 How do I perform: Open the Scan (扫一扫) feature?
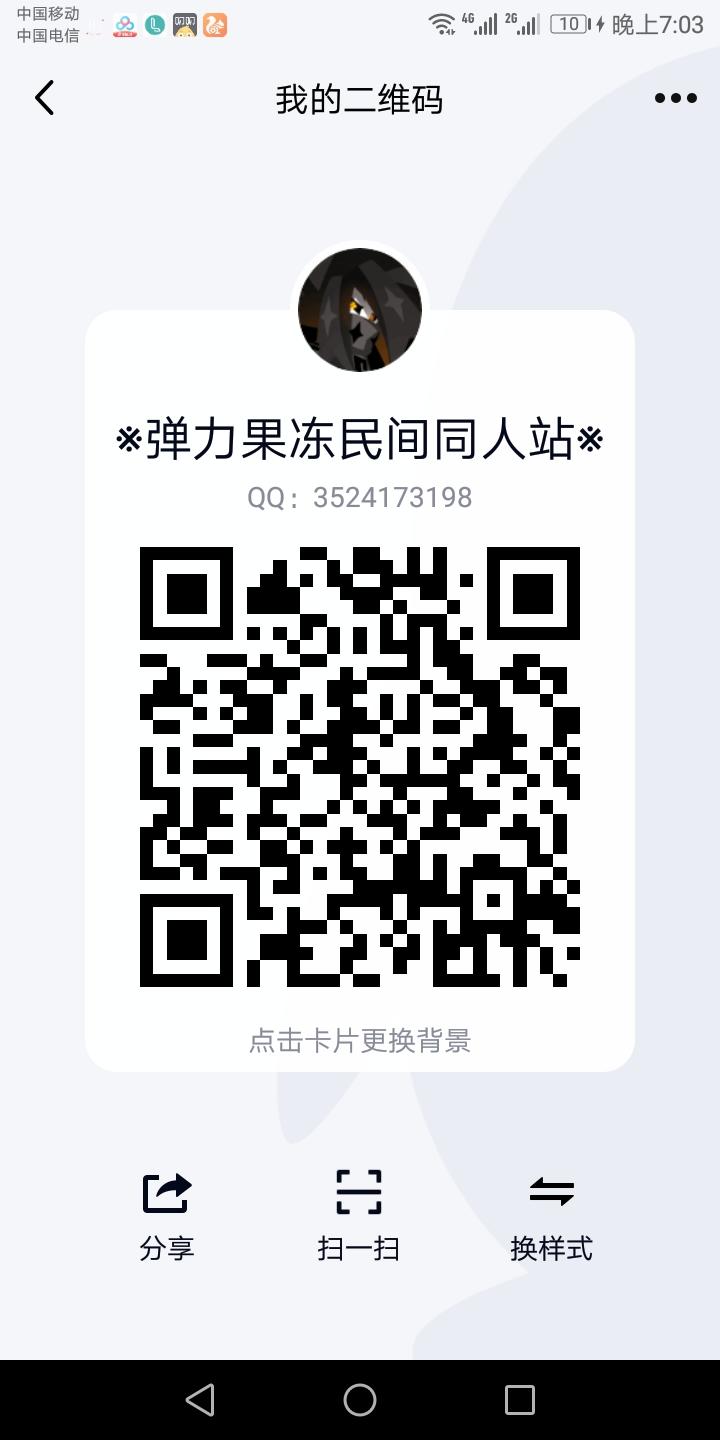(x=359, y=1192)
